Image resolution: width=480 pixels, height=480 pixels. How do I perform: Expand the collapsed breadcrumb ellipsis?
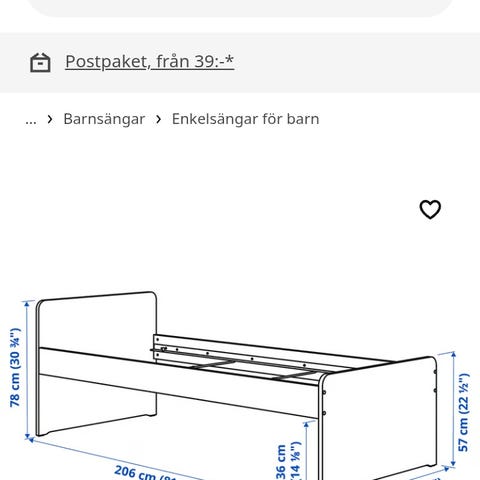[31, 119]
